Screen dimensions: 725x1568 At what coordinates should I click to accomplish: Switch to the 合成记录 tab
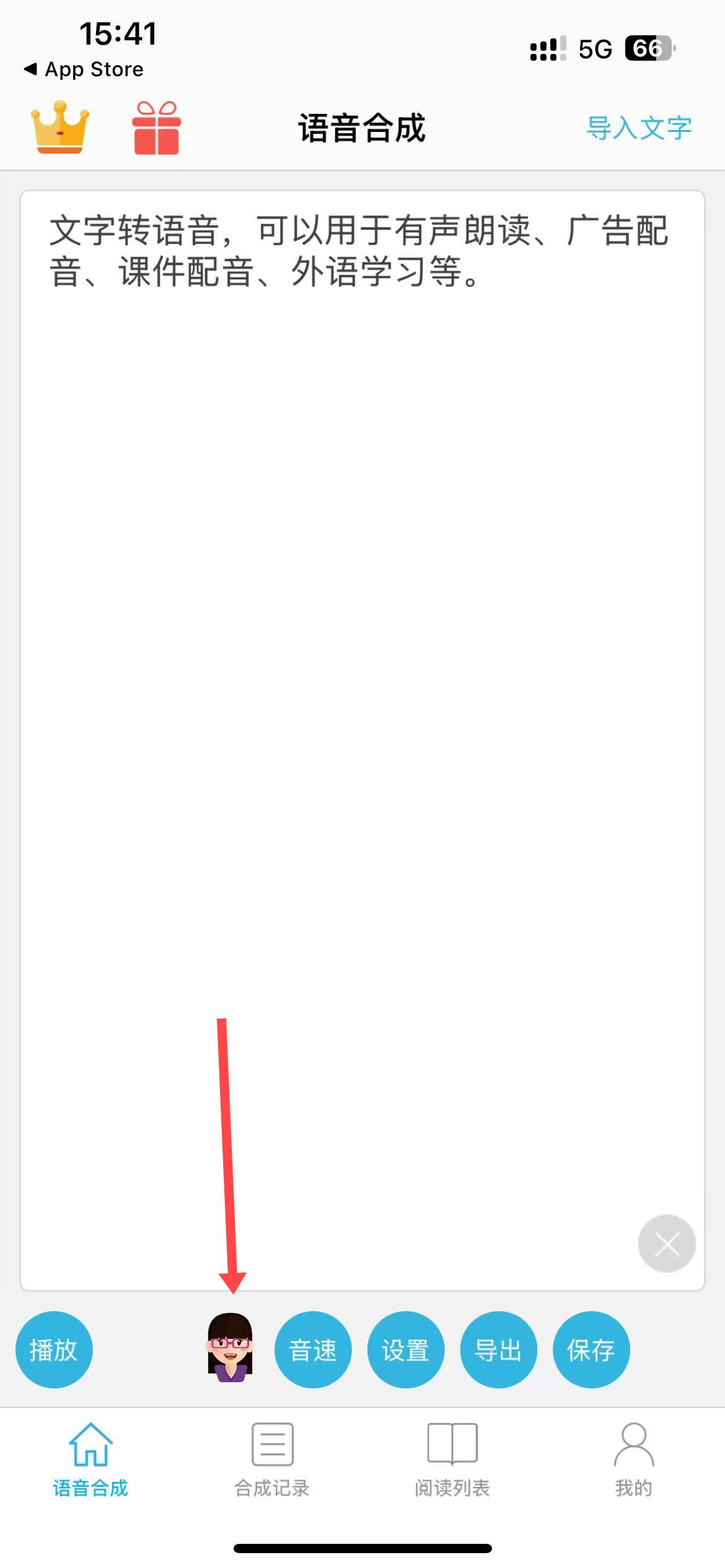[272, 1460]
